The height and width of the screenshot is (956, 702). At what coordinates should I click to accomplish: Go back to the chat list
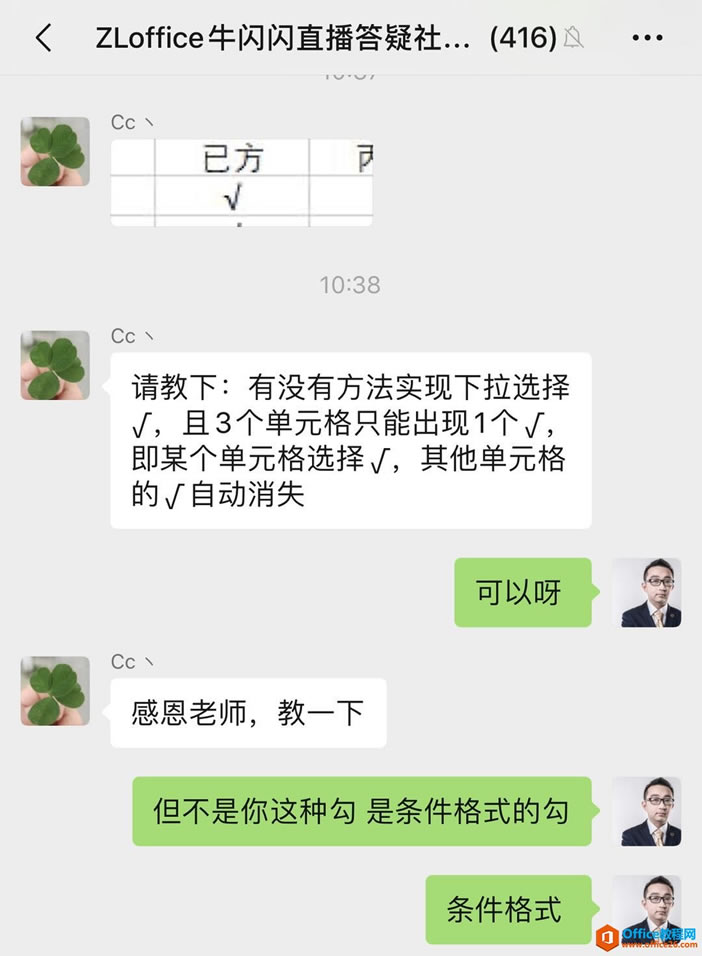tap(43, 38)
